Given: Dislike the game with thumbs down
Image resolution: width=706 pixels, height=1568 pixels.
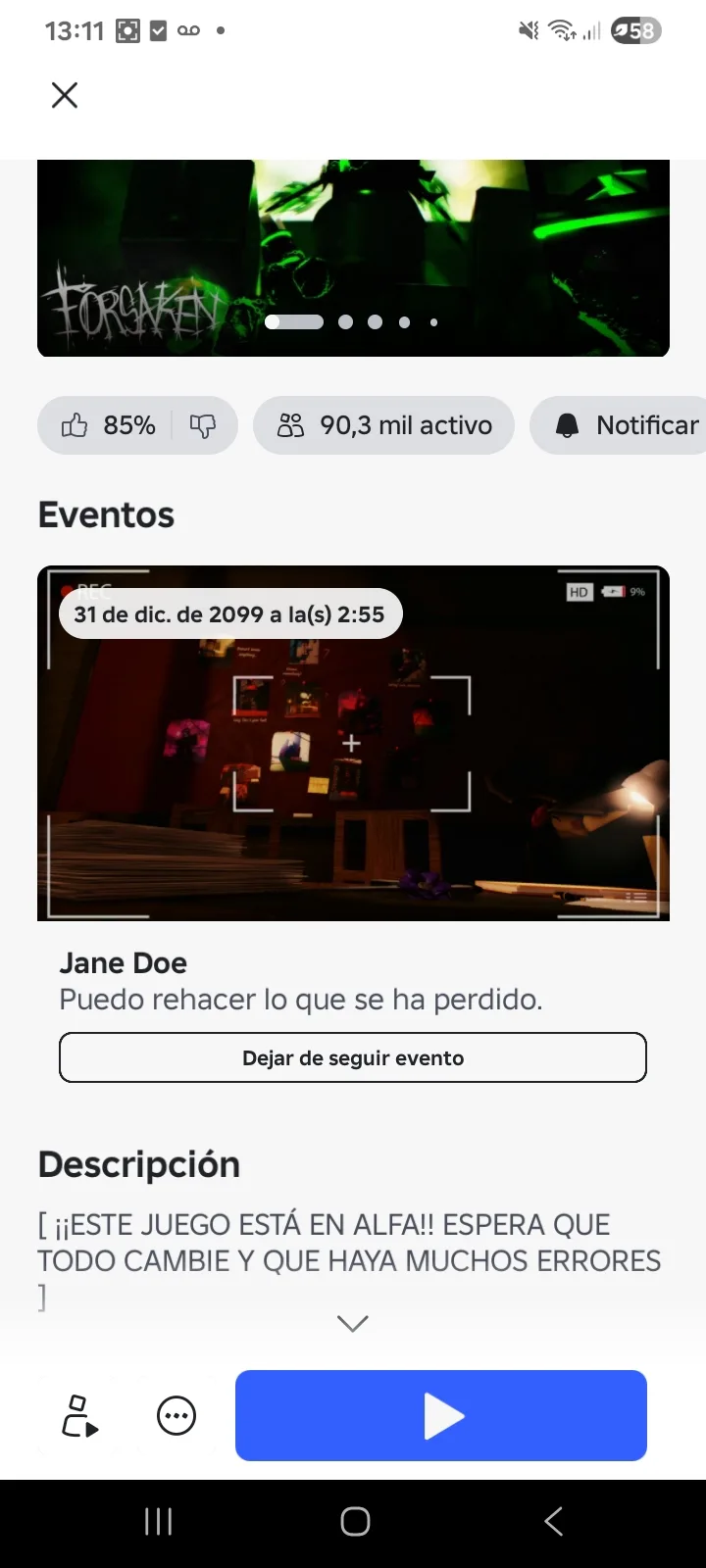Looking at the screenshot, I should pyautogui.click(x=203, y=425).
